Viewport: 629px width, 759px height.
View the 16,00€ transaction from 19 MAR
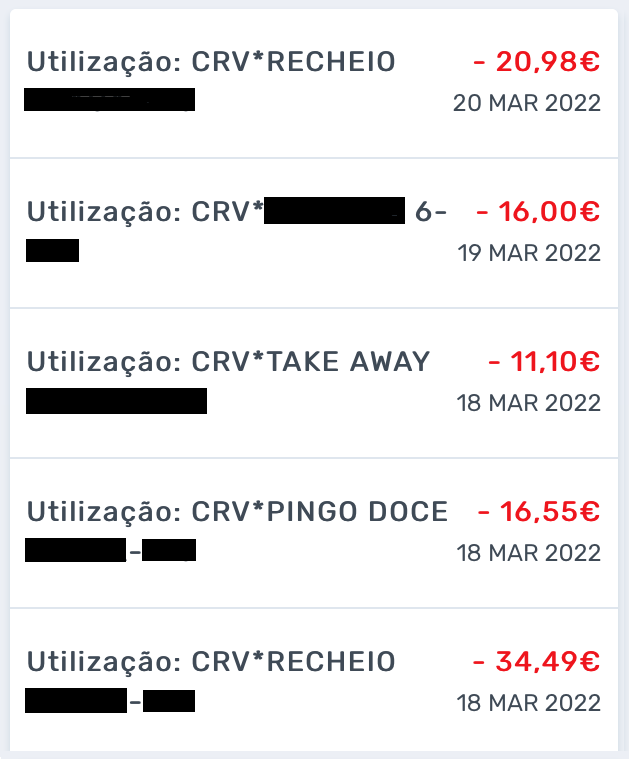(314, 232)
